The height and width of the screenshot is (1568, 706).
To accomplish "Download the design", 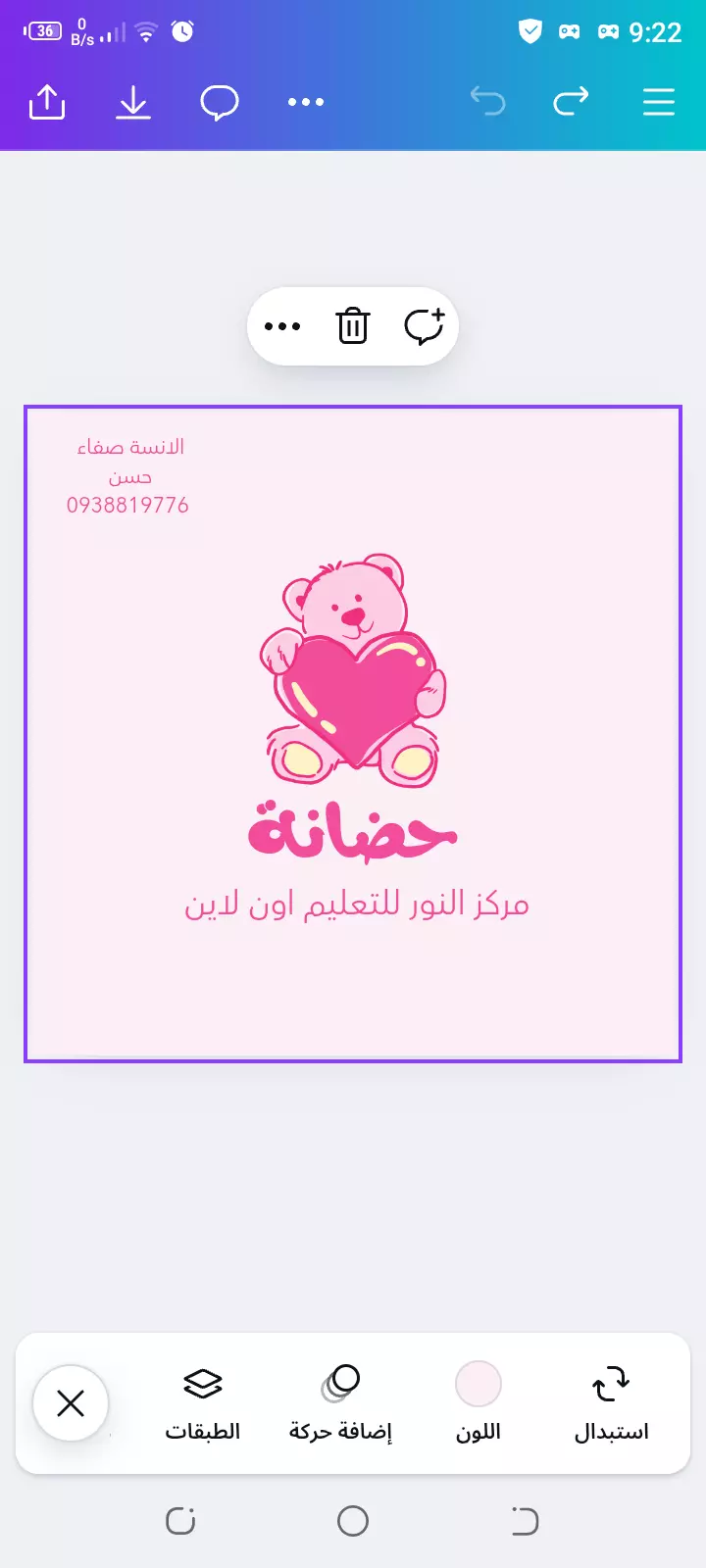I will (x=133, y=102).
